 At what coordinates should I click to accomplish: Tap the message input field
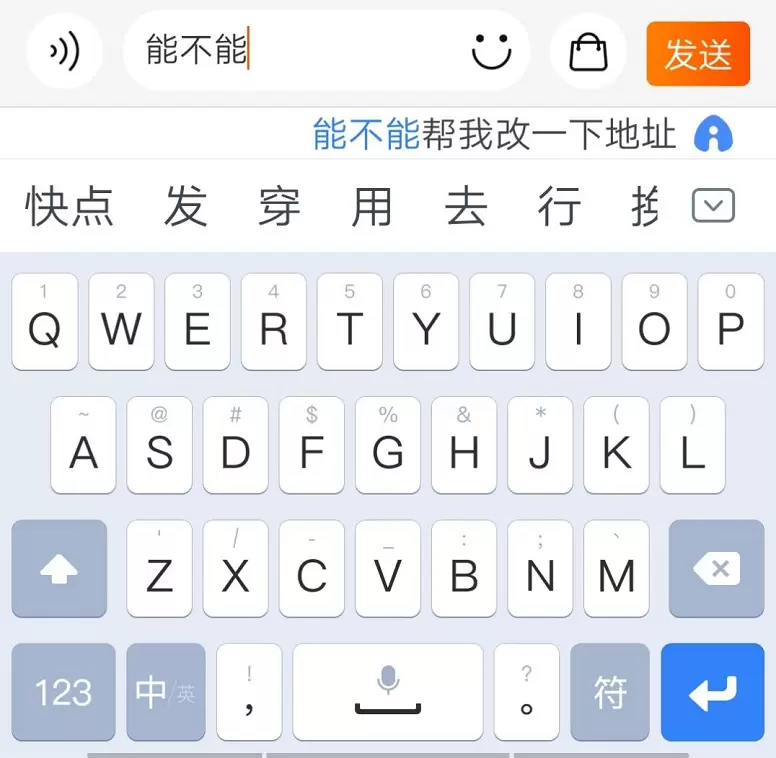coord(300,50)
